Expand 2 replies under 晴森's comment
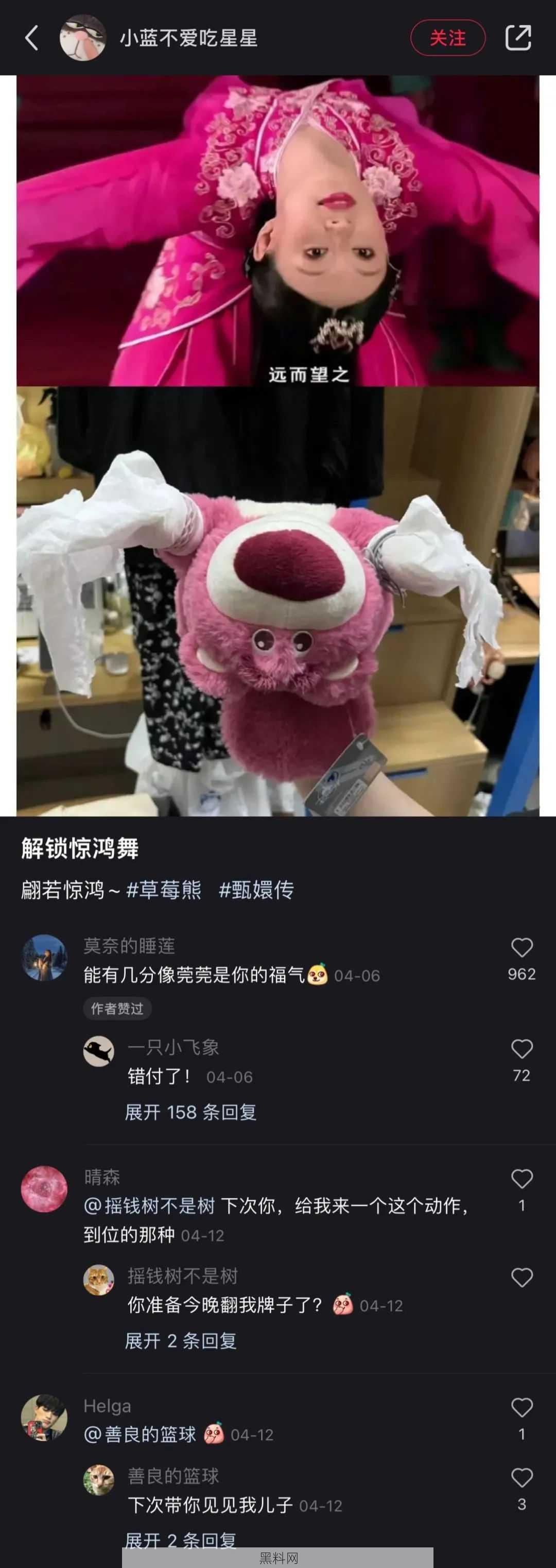 [x=181, y=1341]
